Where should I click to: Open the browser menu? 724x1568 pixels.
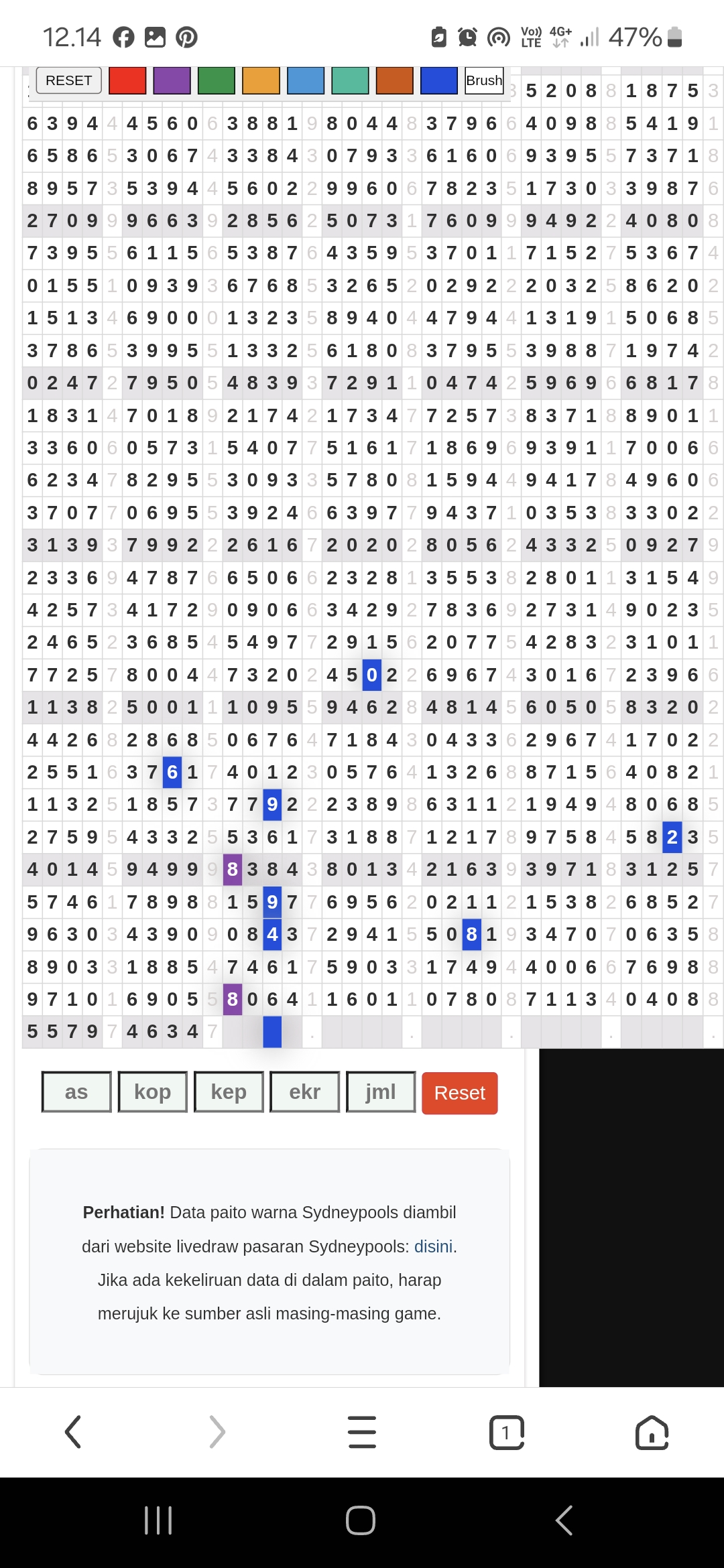point(362,1433)
